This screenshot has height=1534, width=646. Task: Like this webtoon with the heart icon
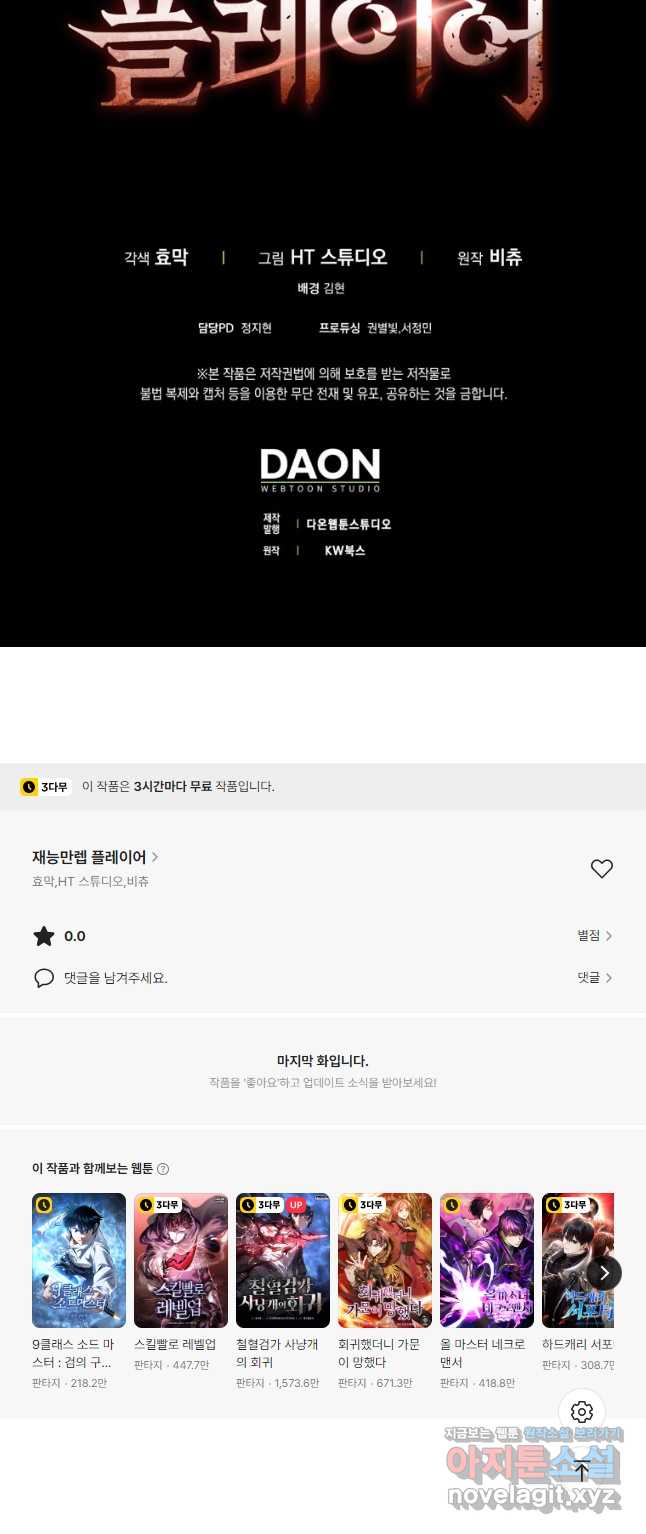[x=601, y=869]
